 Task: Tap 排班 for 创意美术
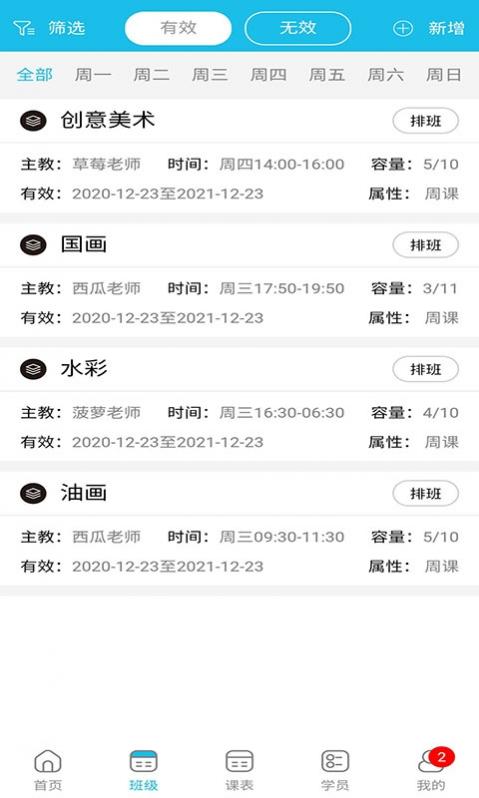[426, 121]
